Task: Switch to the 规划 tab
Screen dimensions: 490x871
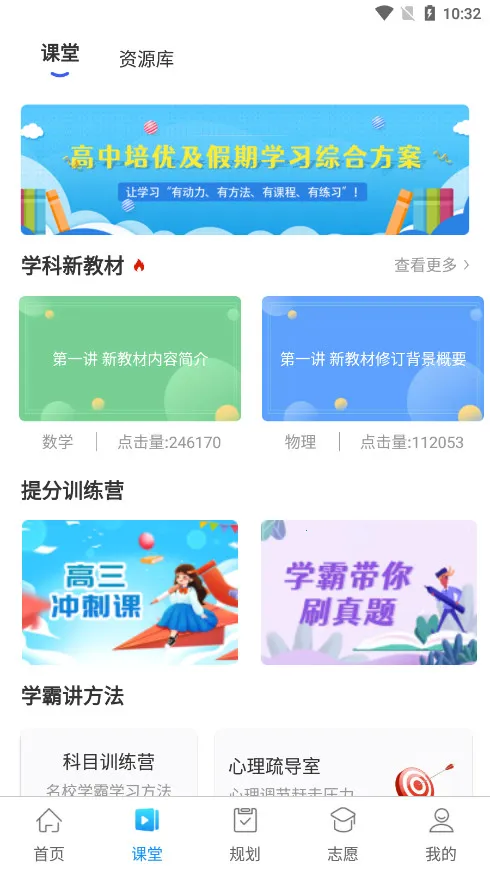Action: click(x=245, y=835)
